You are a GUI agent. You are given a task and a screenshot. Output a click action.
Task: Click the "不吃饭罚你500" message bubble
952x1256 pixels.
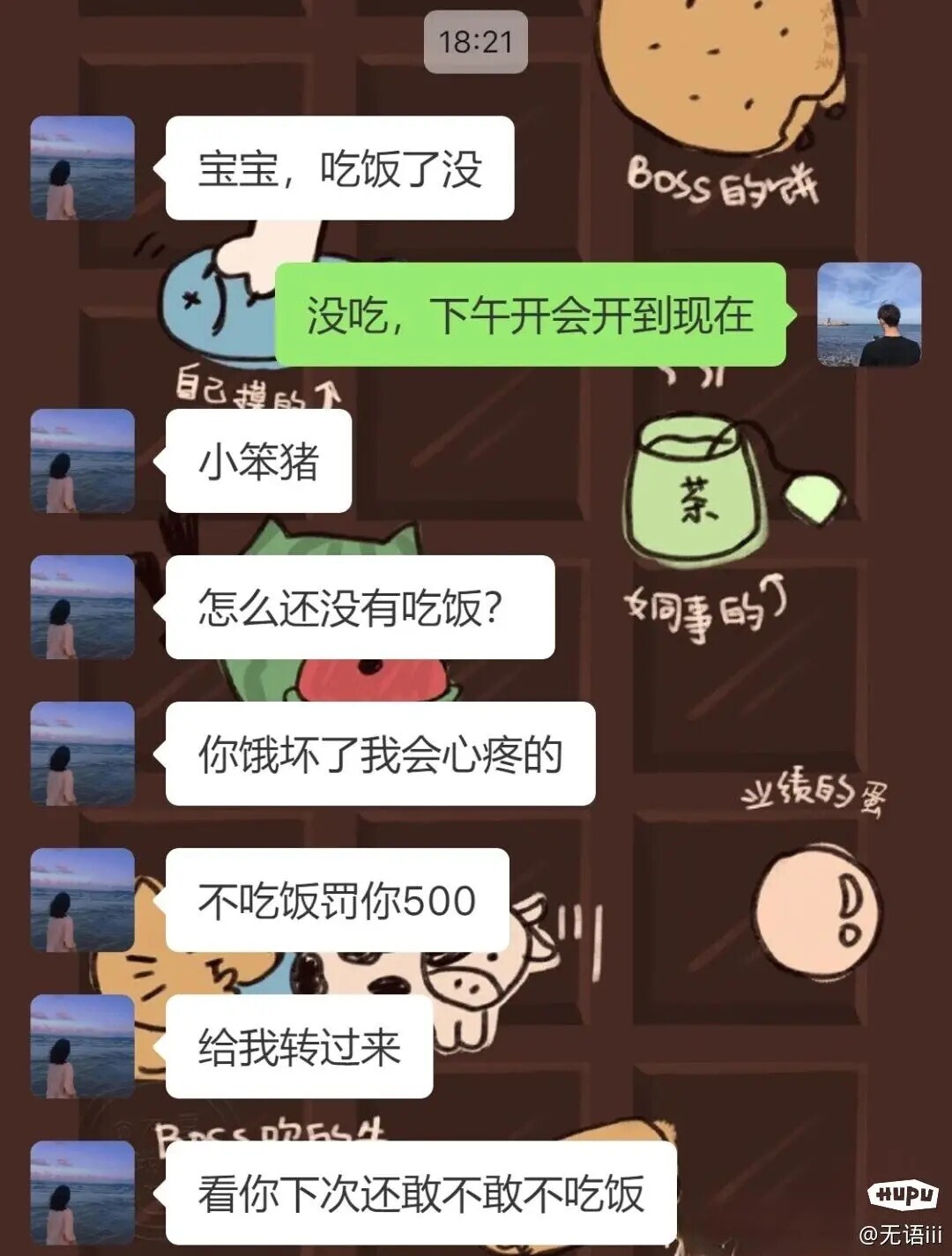[x=339, y=899]
